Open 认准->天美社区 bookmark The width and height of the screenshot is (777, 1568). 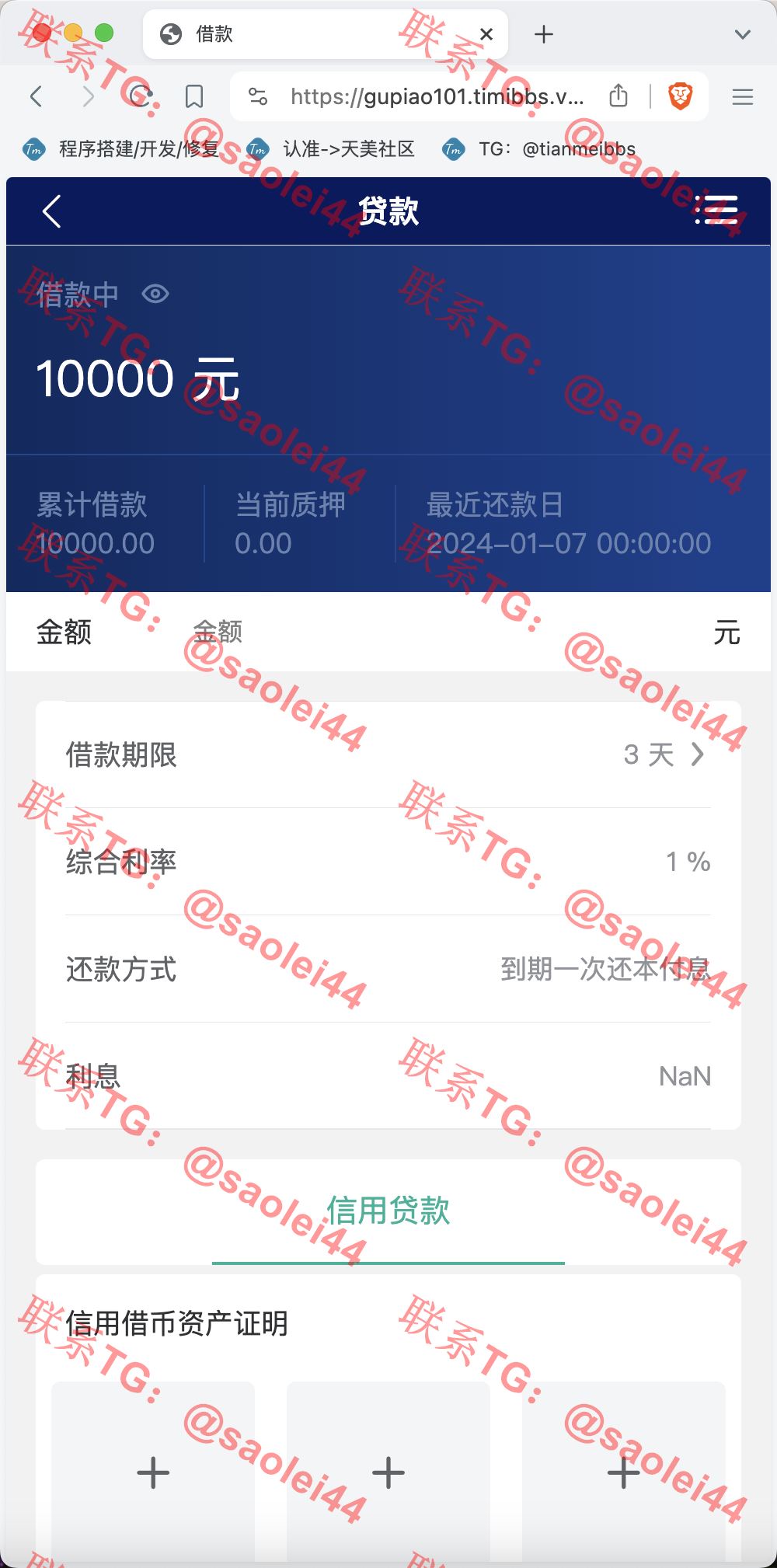331,148
